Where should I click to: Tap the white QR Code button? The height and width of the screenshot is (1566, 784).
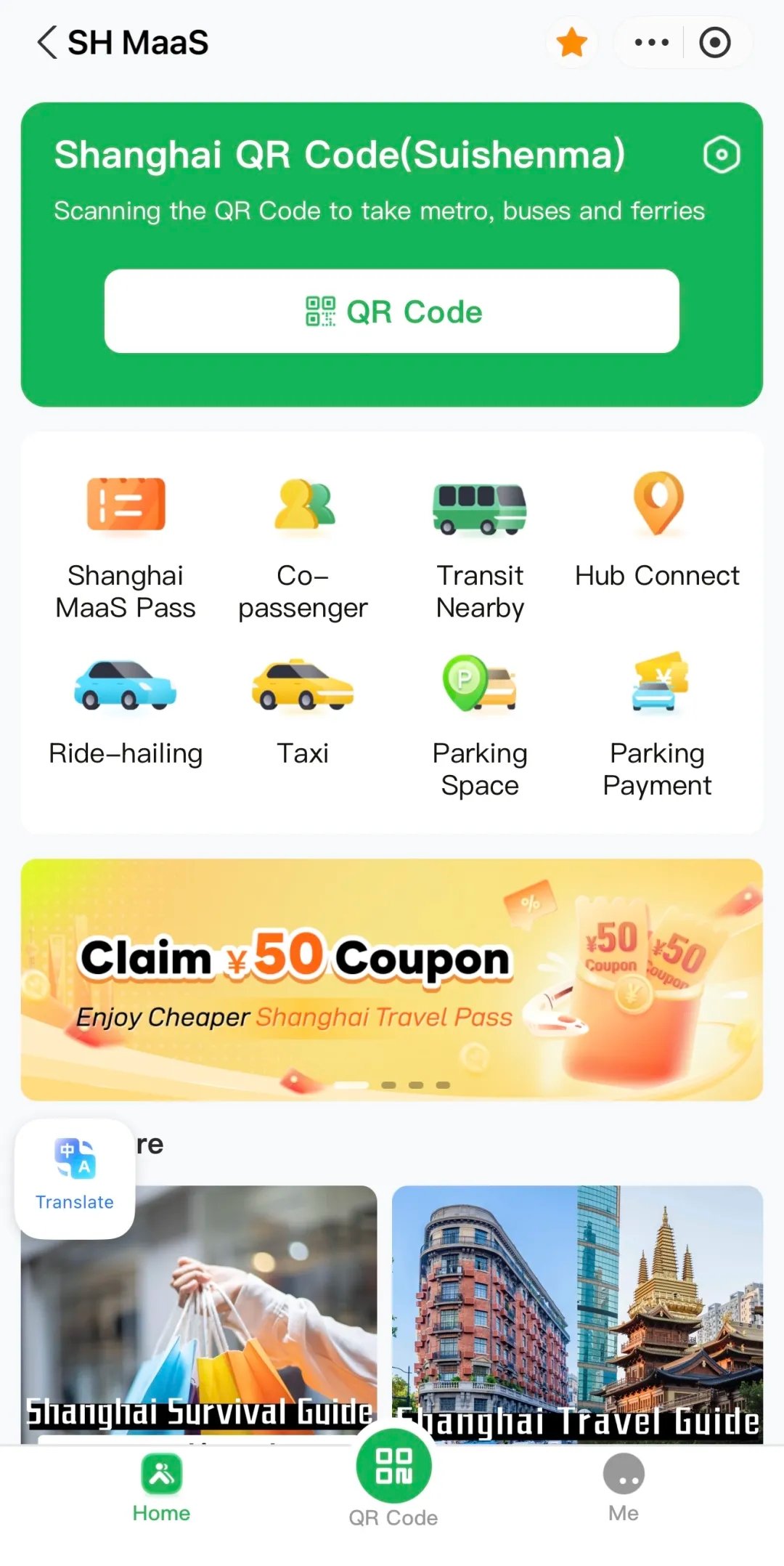tap(392, 312)
